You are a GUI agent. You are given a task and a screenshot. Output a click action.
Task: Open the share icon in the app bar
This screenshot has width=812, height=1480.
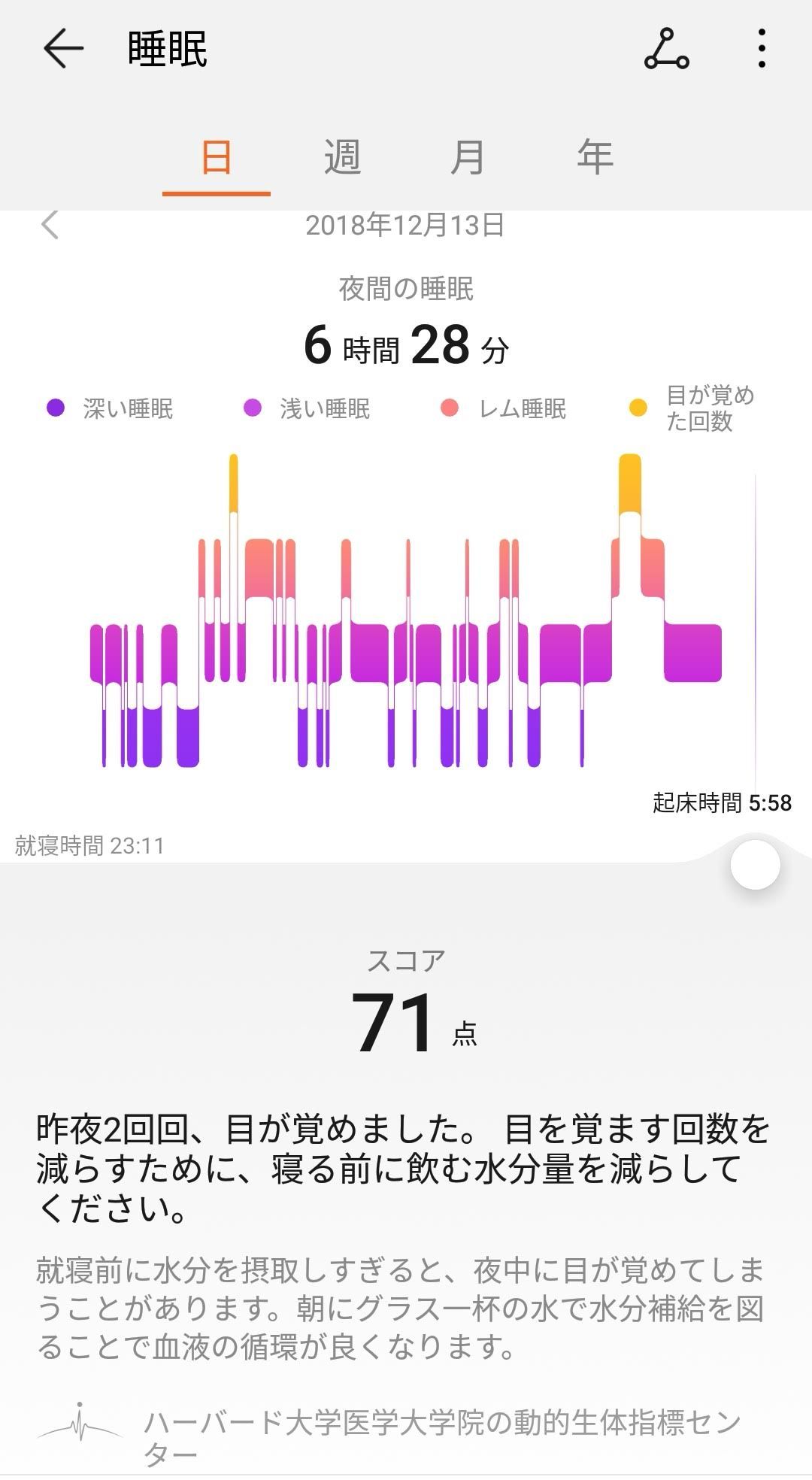click(666, 50)
